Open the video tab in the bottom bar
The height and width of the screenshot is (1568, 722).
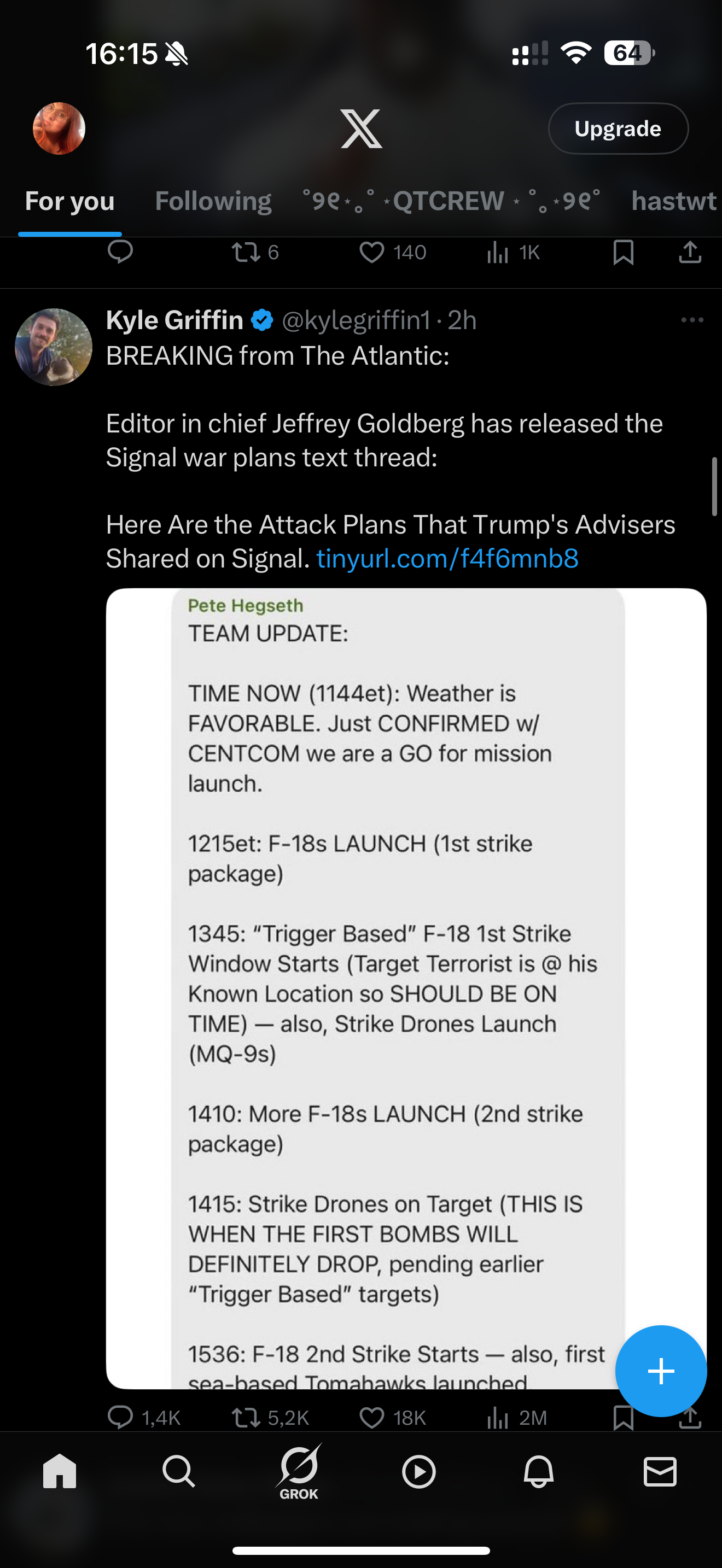[x=419, y=1472]
